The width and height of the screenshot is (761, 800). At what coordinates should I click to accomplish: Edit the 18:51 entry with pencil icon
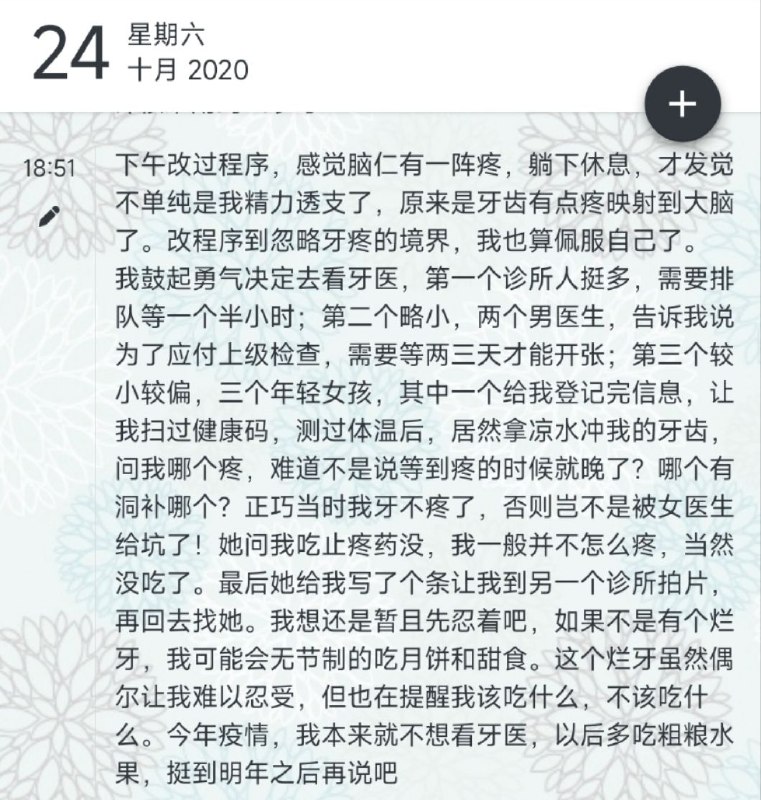(49, 215)
